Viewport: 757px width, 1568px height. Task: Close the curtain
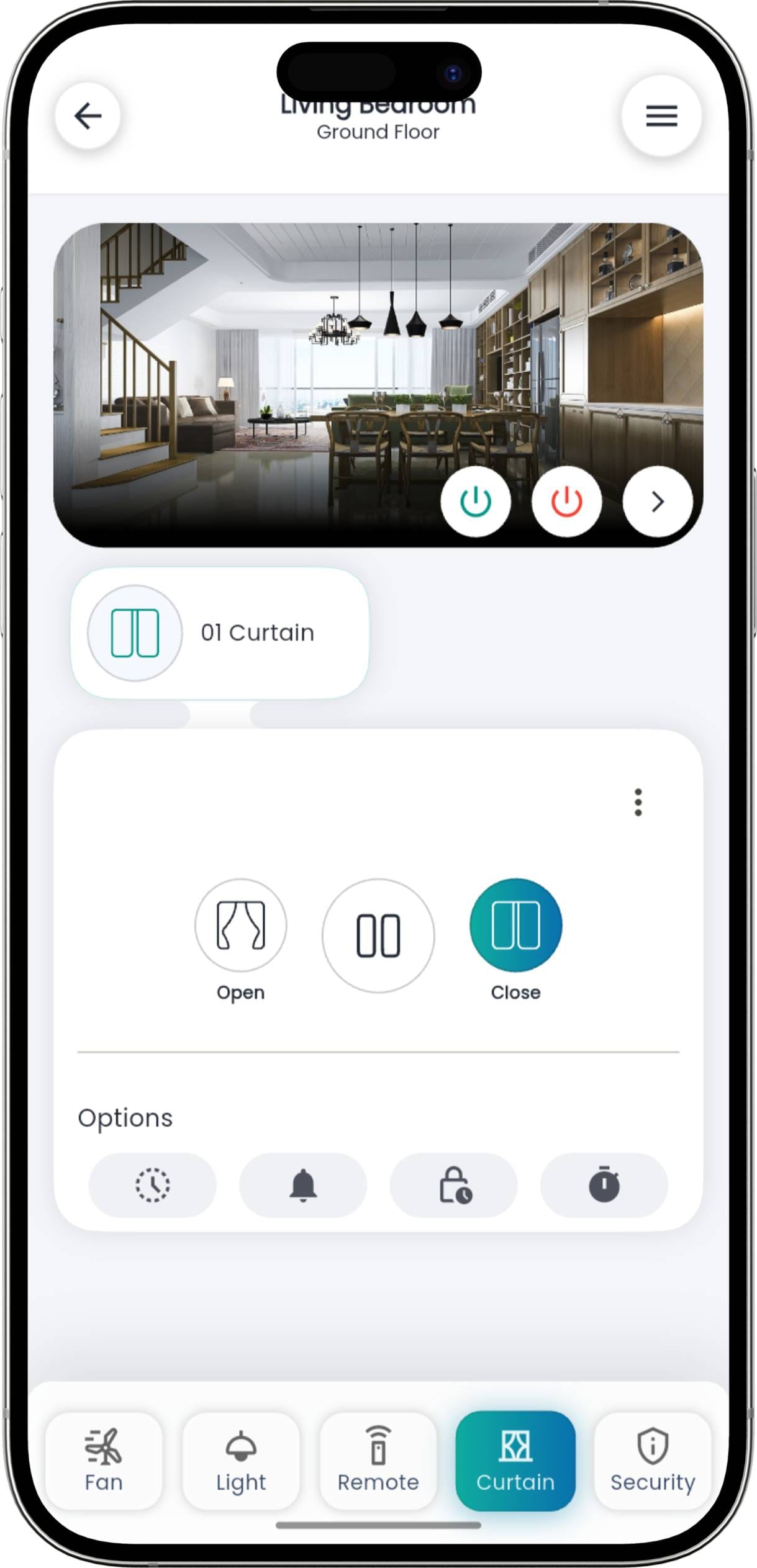coord(515,925)
